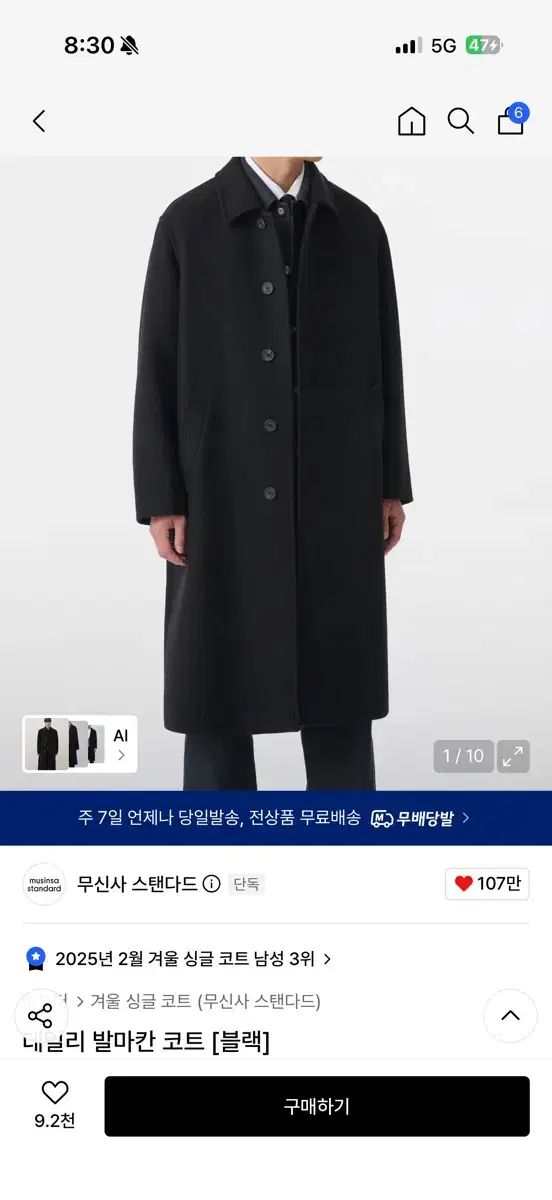Viewport: 552px width, 1200px height.
Task: Expand product photo to fullscreen
Action: [x=513, y=756]
